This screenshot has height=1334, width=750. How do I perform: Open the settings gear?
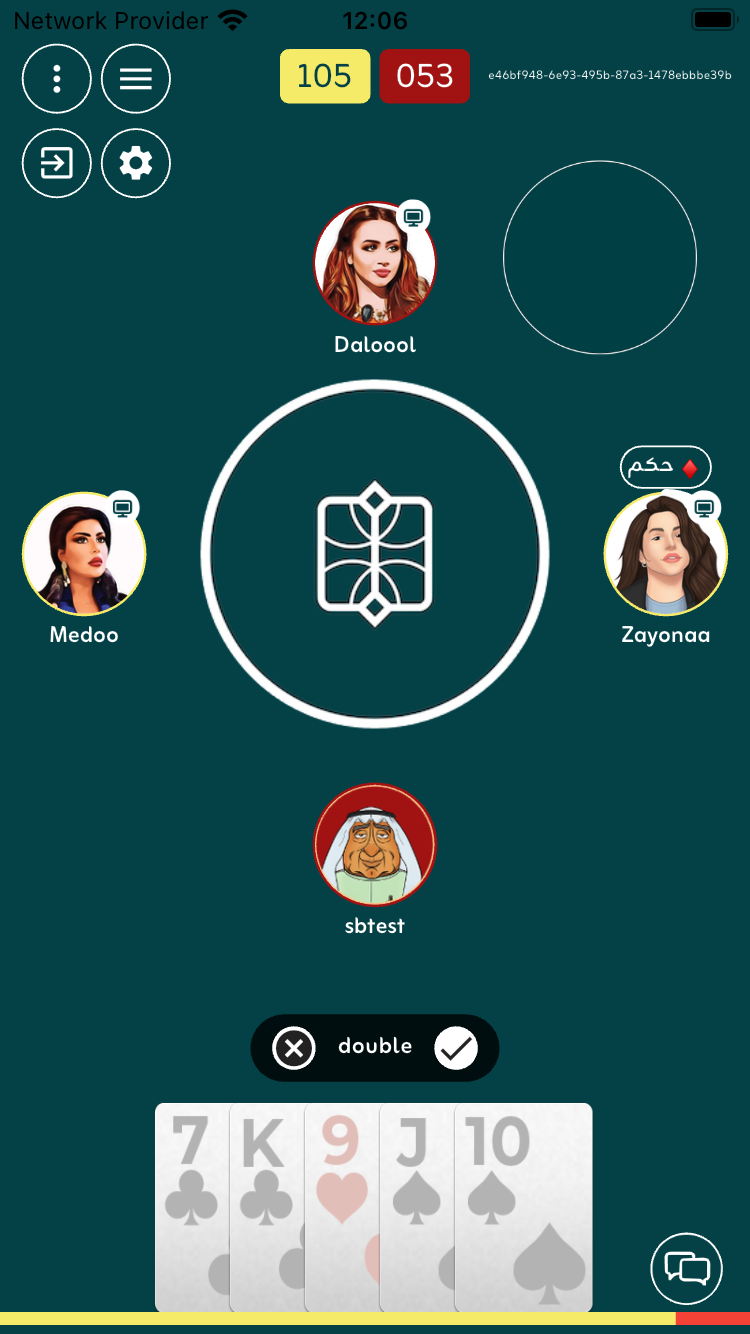[136, 163]
